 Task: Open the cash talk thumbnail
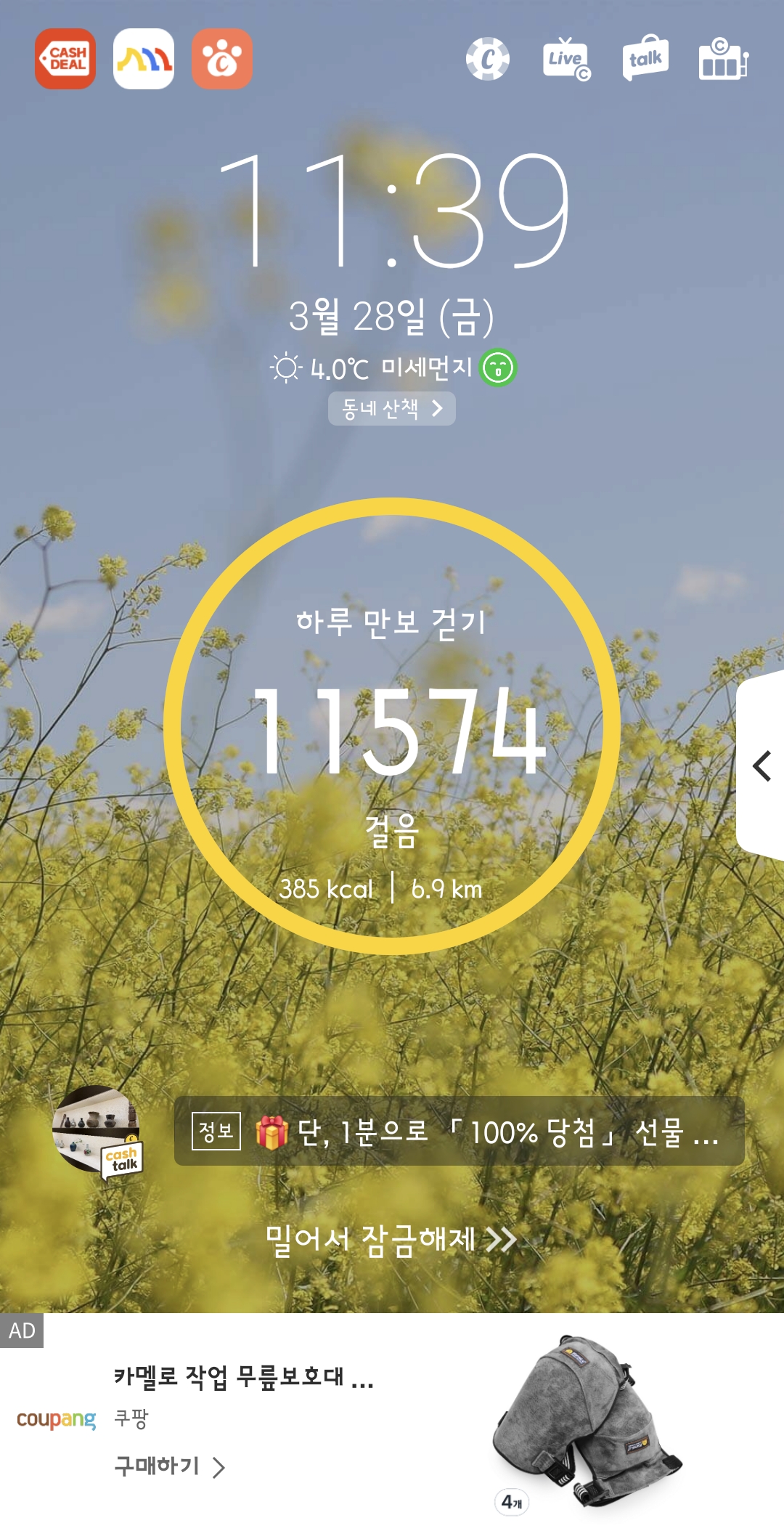tap(97, 1130)
